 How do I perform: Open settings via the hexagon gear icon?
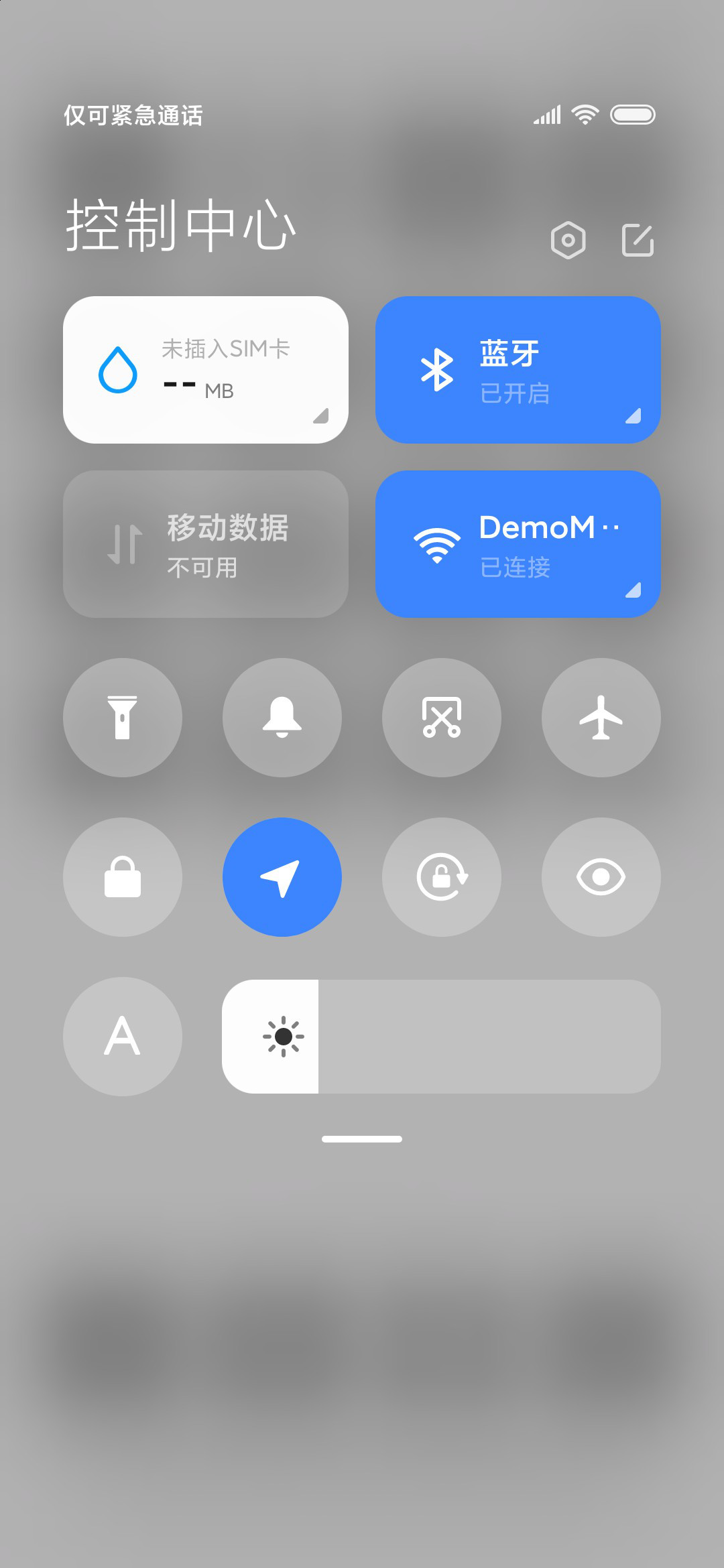point(568,240)
